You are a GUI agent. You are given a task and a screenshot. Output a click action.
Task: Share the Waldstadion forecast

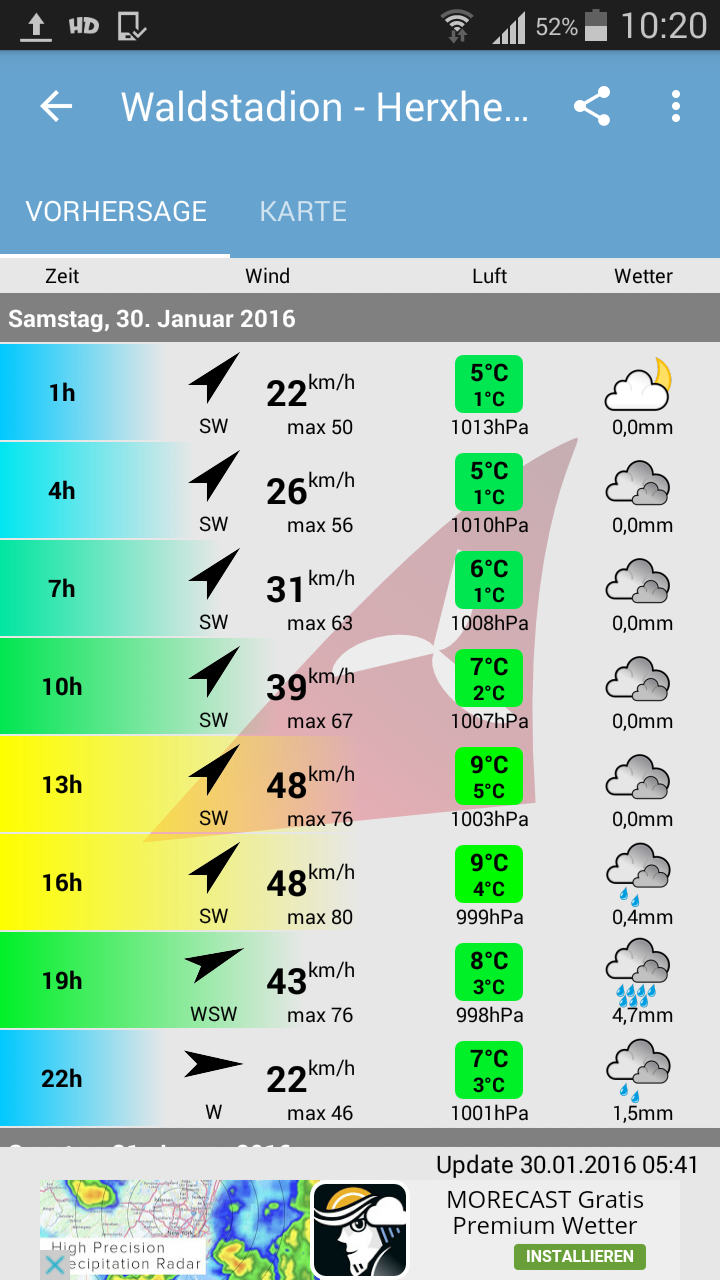(x=592, y=107)
